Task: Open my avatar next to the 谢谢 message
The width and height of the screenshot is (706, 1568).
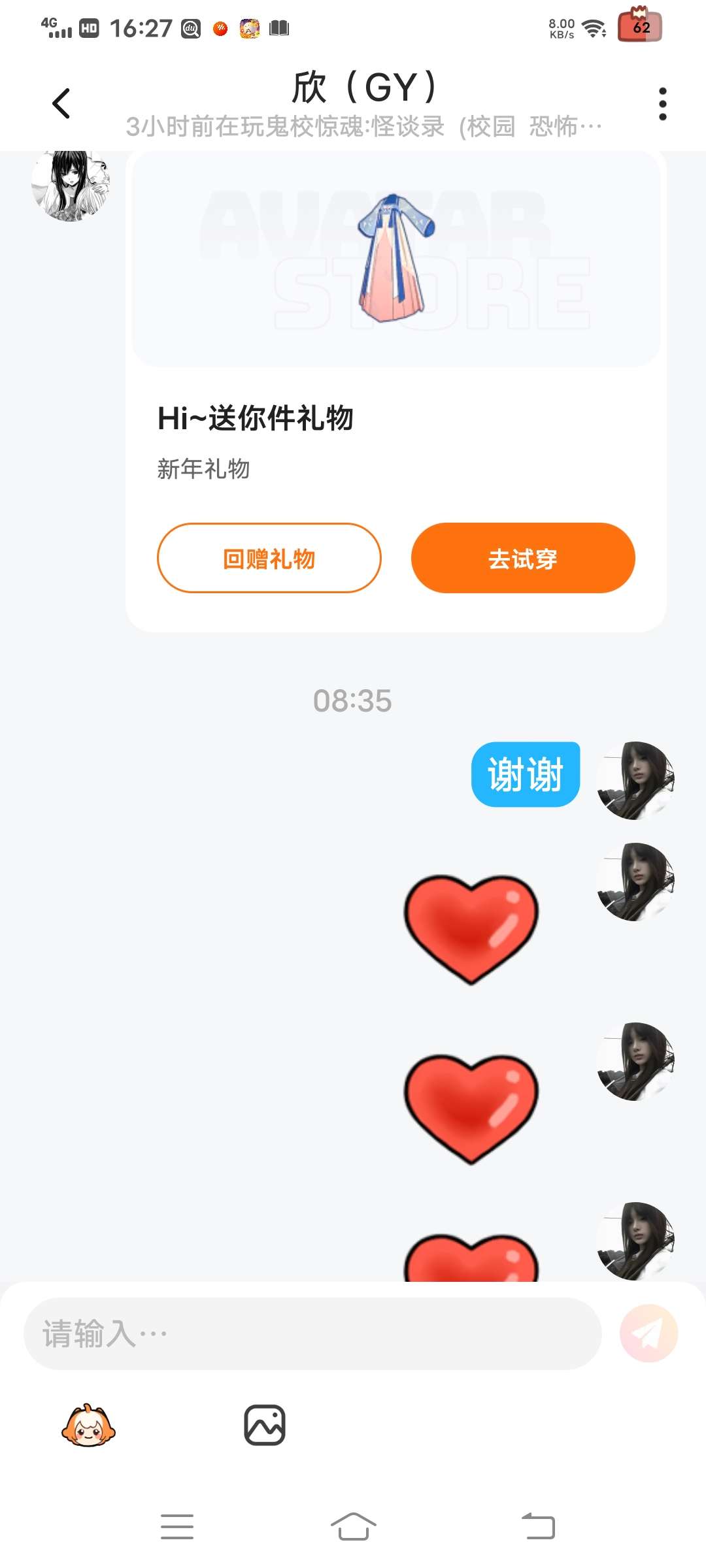Action: [x=635, y=780]
